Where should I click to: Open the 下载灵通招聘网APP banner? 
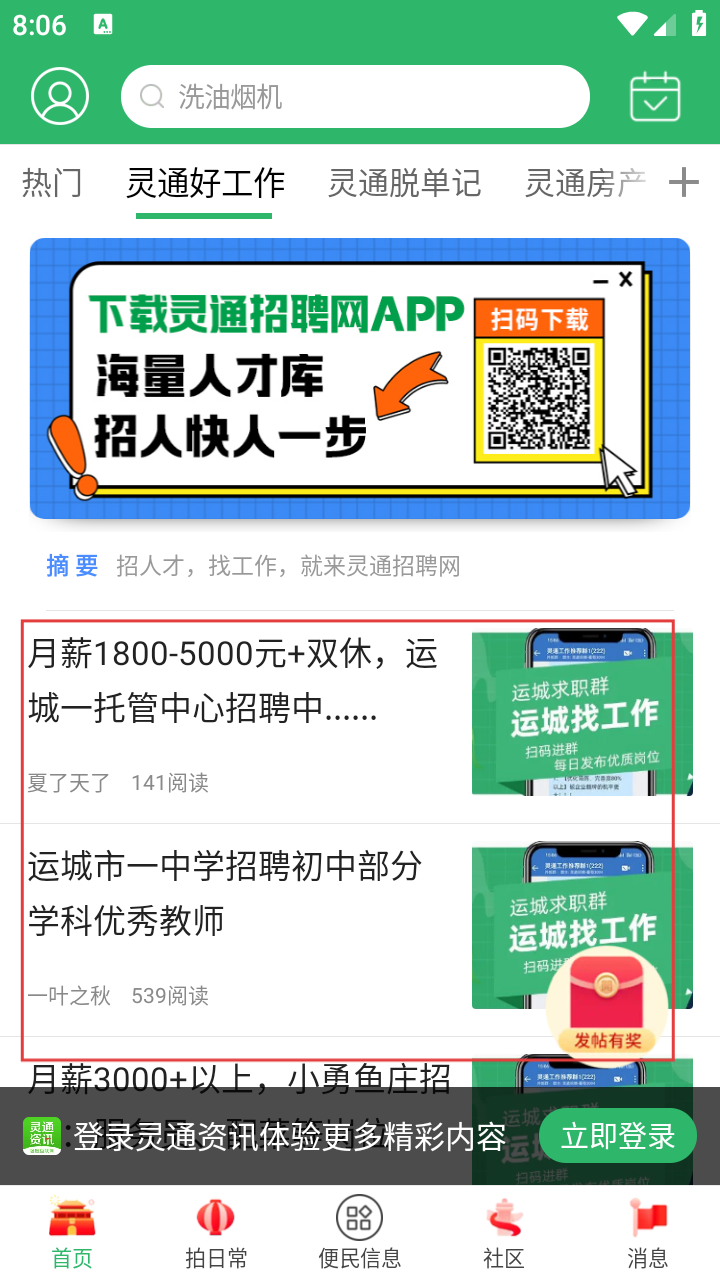coord(359,378)
